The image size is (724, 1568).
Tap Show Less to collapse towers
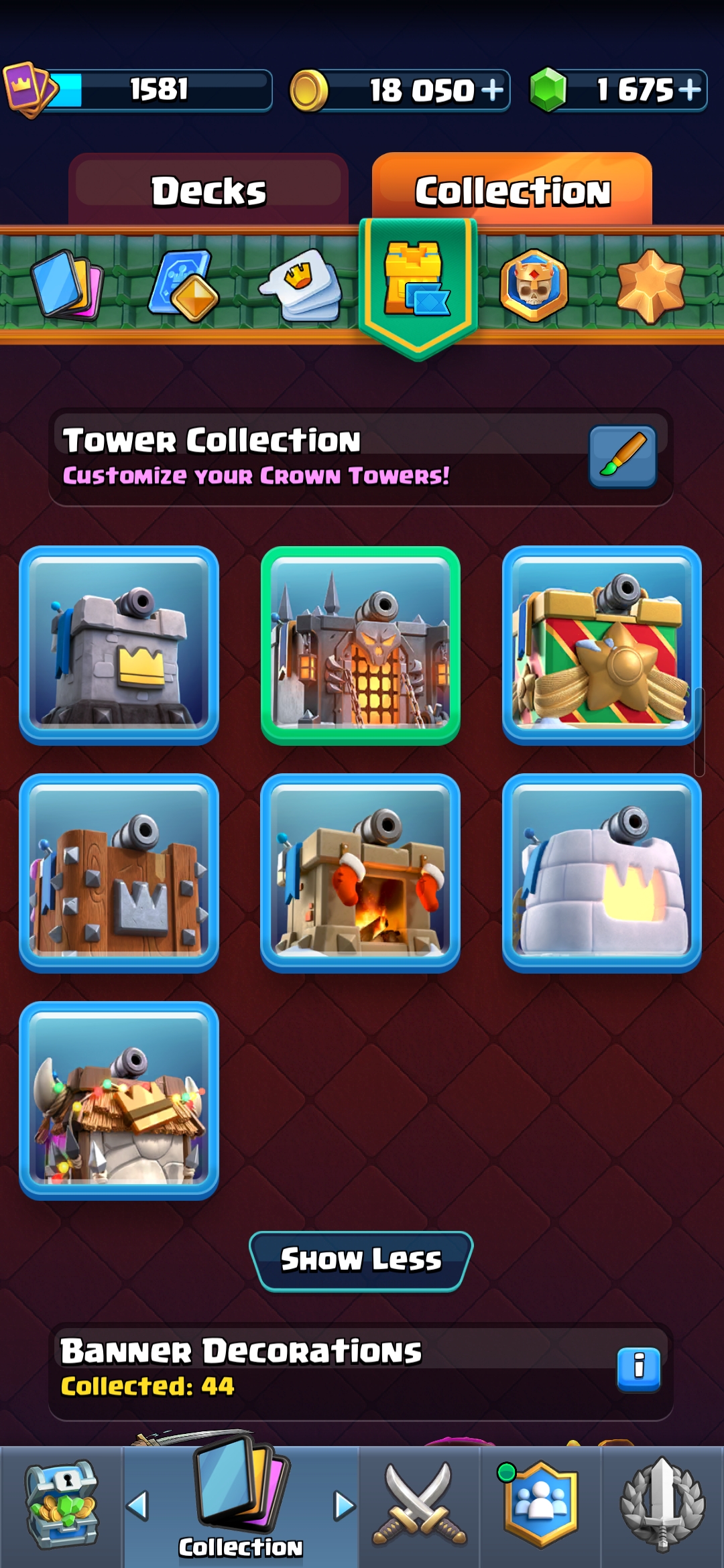[361, 1260]
